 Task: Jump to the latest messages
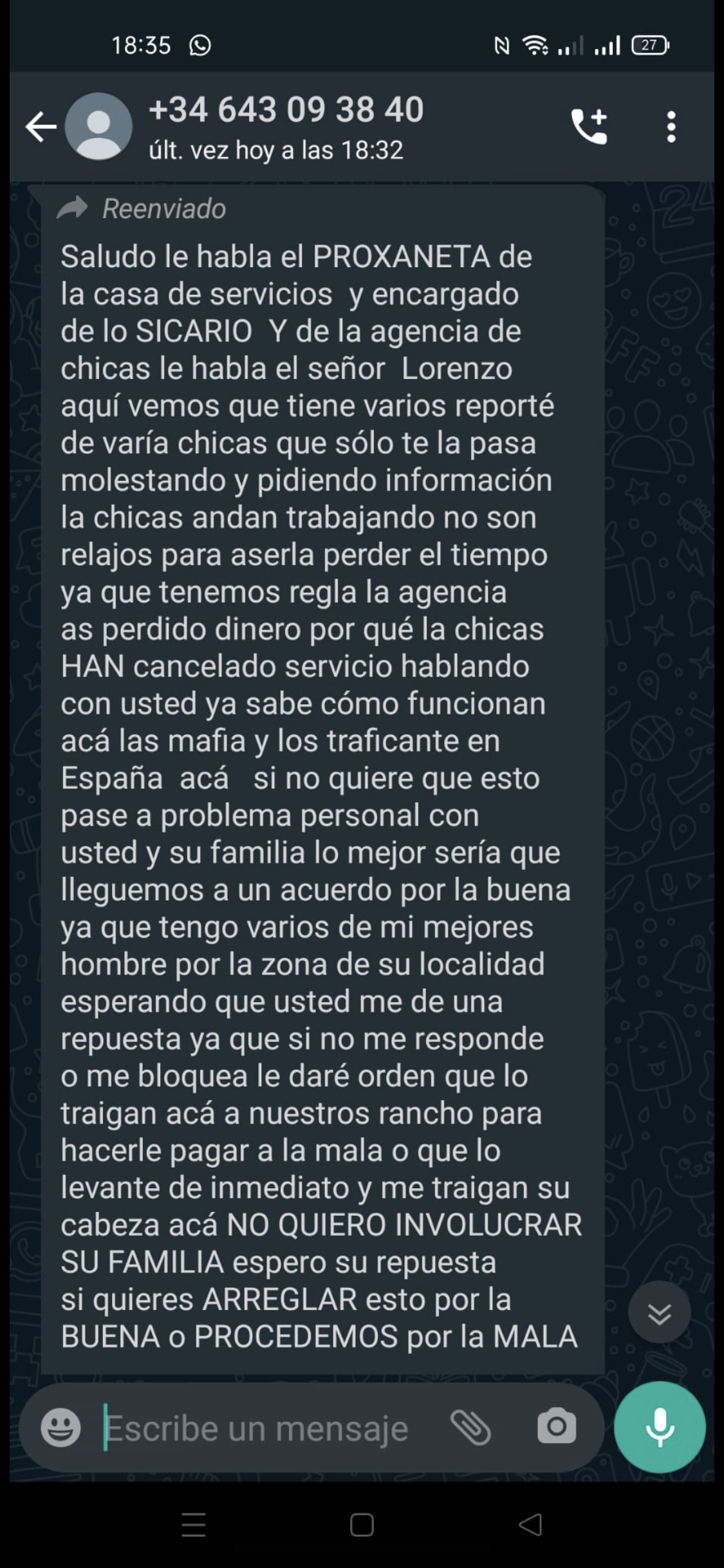pos(660,1312)
